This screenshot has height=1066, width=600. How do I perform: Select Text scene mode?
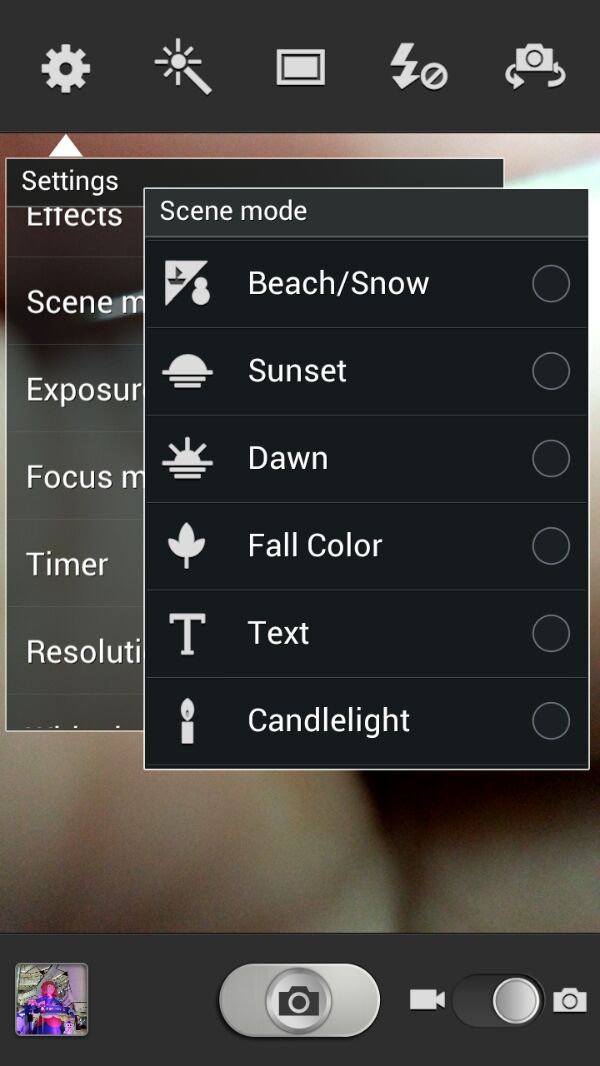pyautogui.click(x=366, y=633)
